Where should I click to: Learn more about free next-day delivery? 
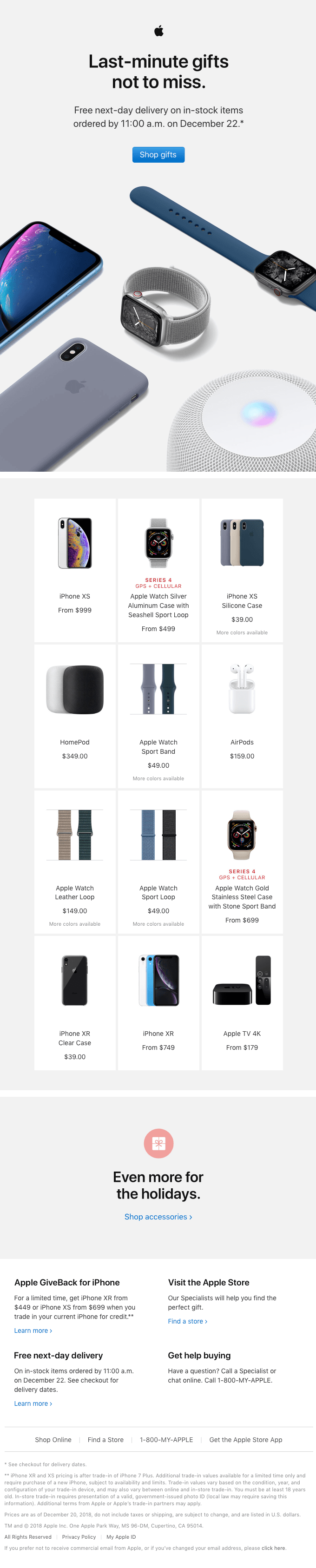pos(33,1403)
